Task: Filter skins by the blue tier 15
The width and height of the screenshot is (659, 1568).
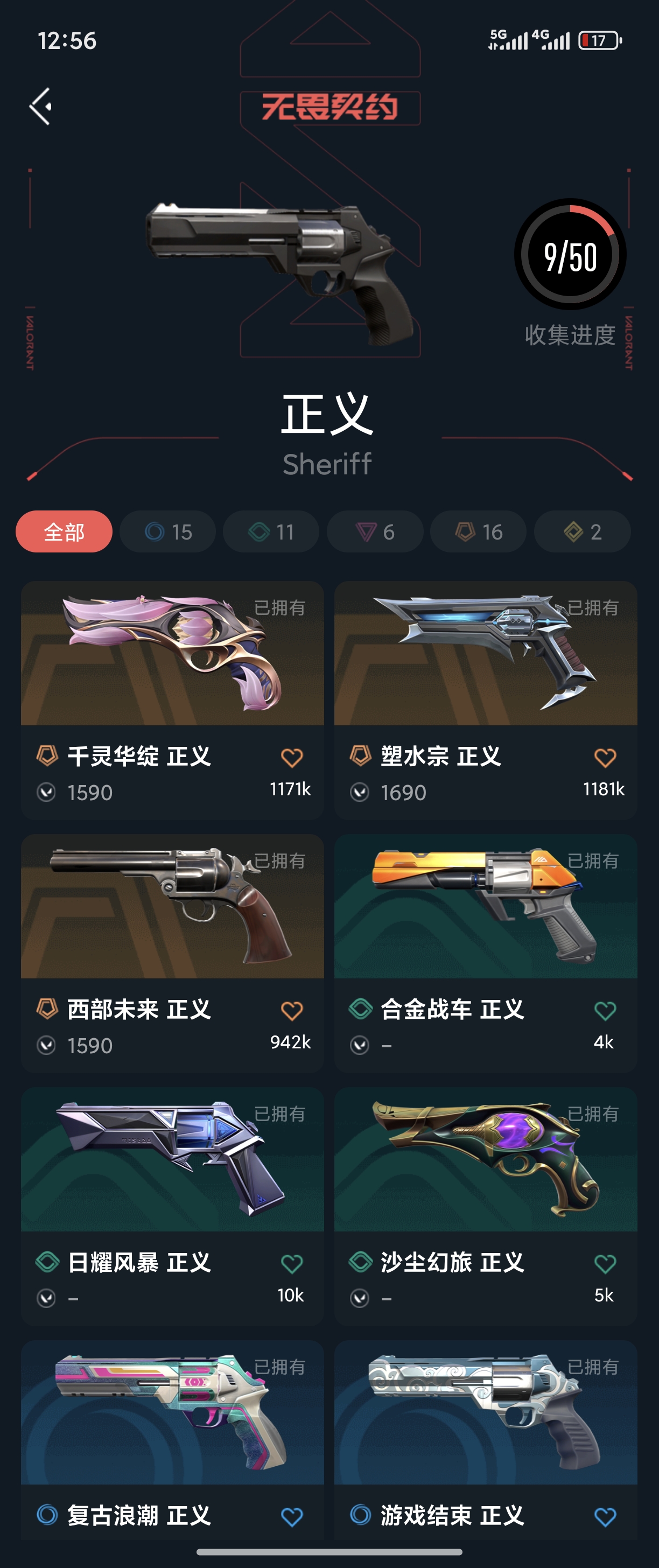Action: [x=167, y=531]
